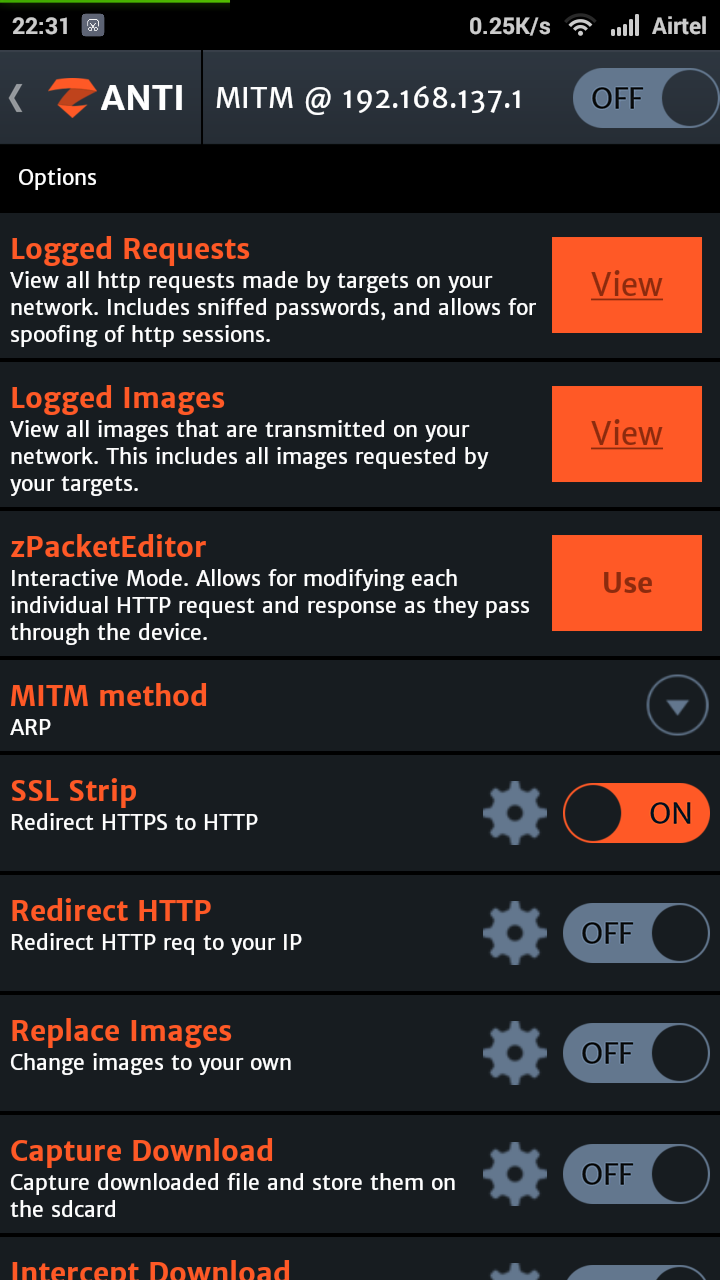This screenshot has height=1280, width=720.
Task: Turn off the SSL Strip toggle
Action: [x=636, y=813]
